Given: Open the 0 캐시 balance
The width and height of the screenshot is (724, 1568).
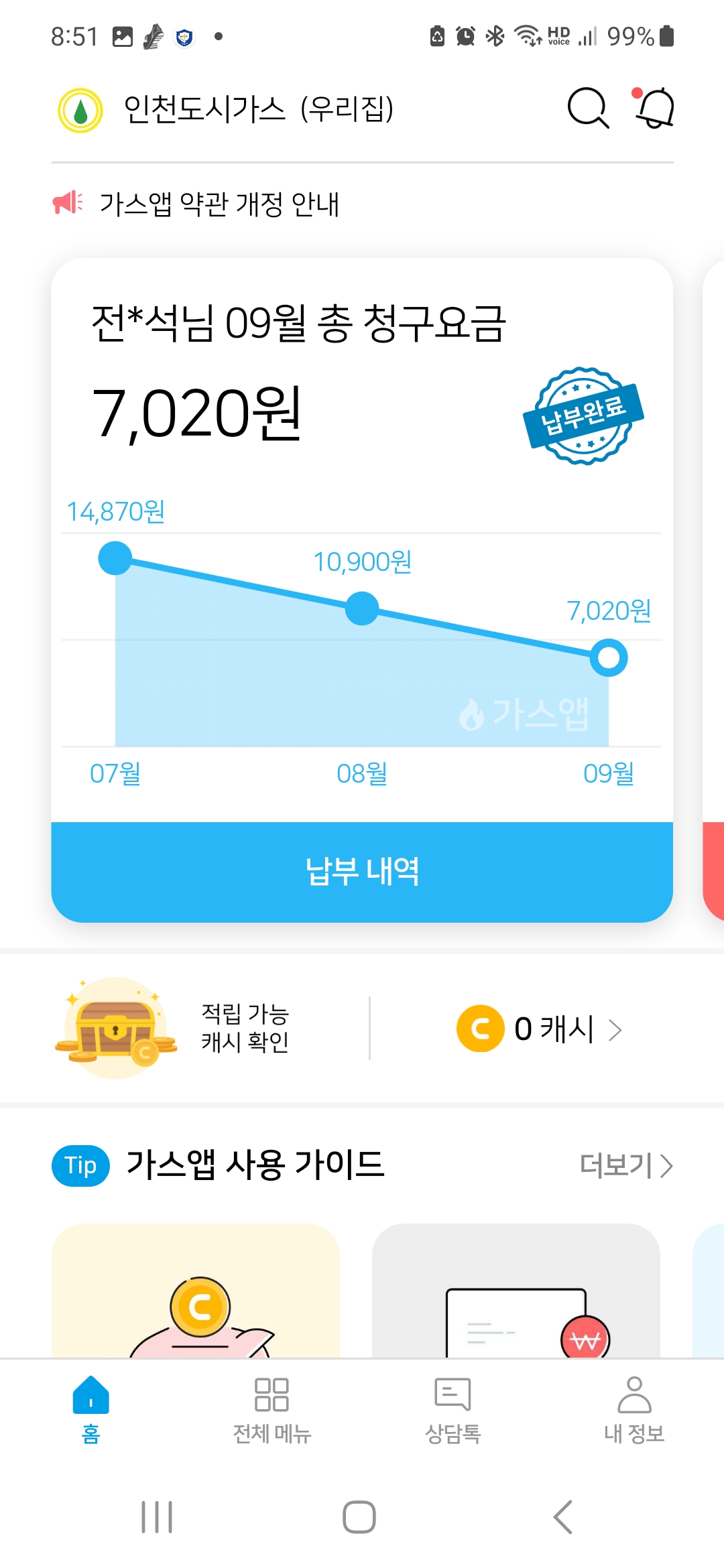Looking at the screenshot, I should (x=540, y=1029).
